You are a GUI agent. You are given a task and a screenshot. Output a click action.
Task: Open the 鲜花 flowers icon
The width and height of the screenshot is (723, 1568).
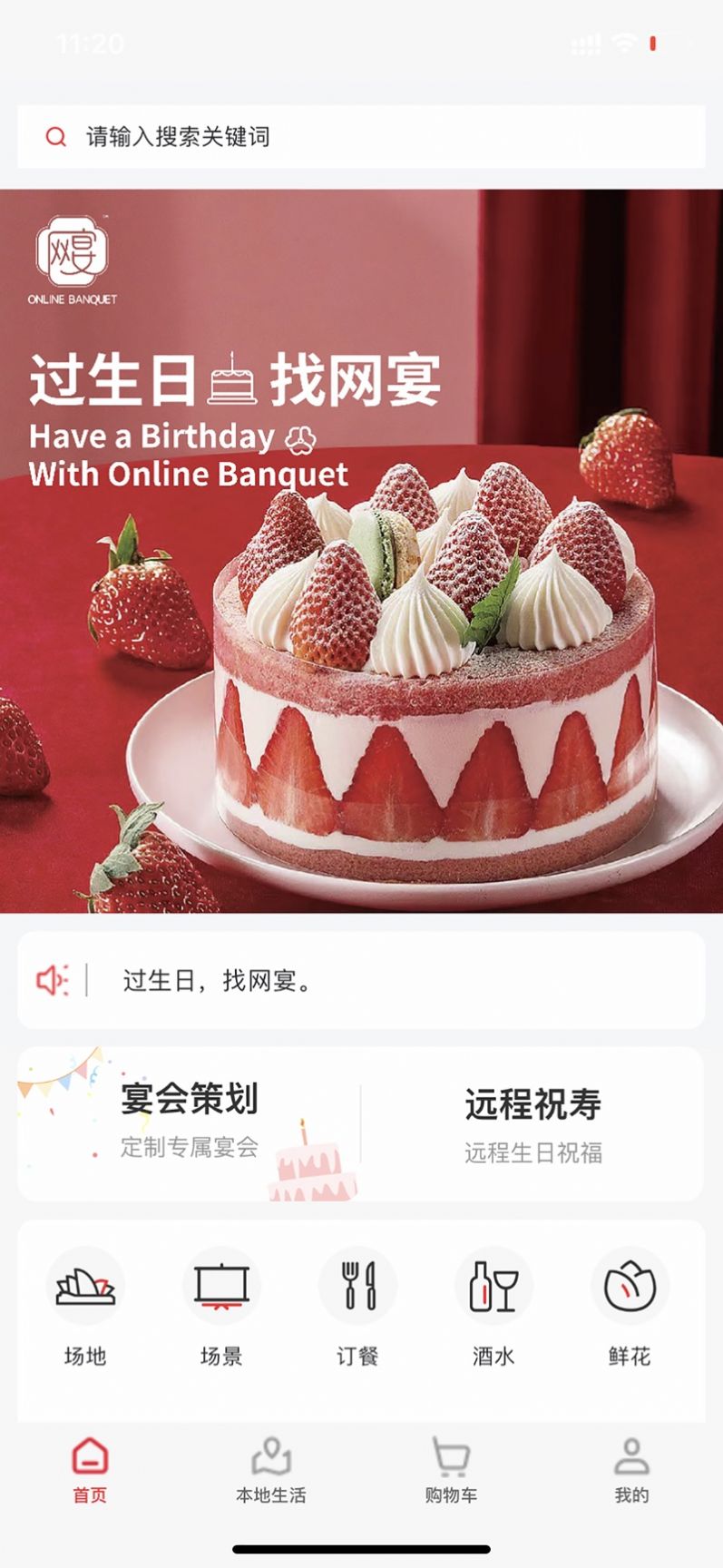tap(630, 1287)
